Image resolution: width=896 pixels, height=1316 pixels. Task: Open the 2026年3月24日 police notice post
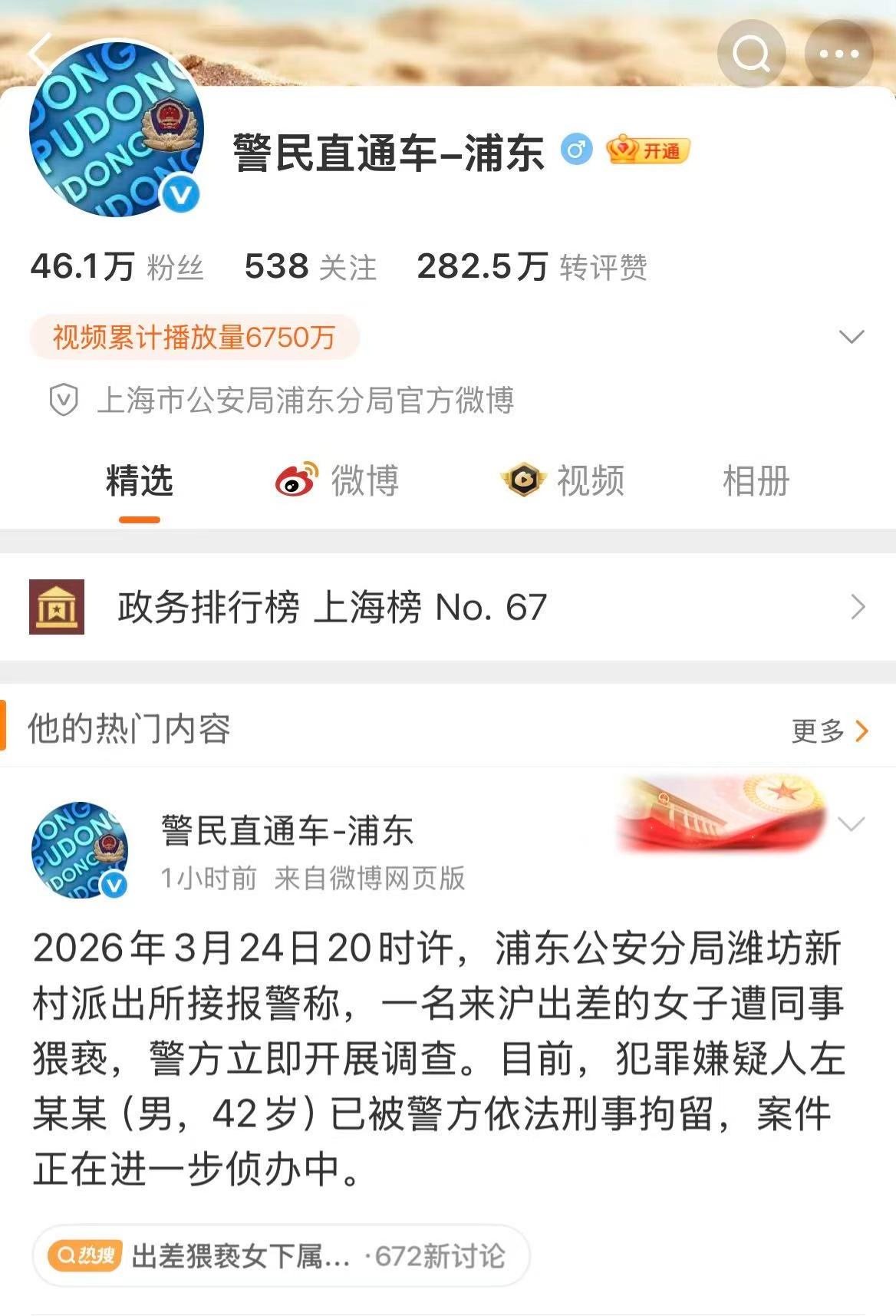[x=439, y=1059]
